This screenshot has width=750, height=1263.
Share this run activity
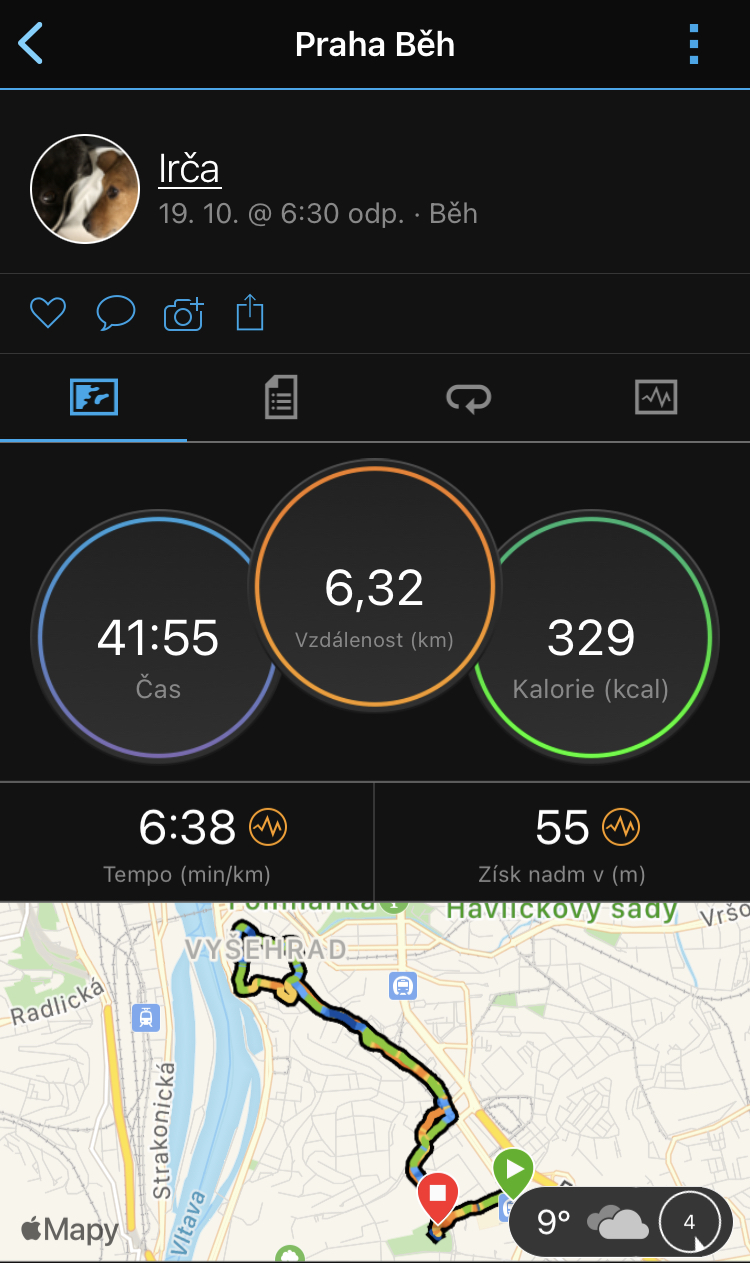(250, 314)
